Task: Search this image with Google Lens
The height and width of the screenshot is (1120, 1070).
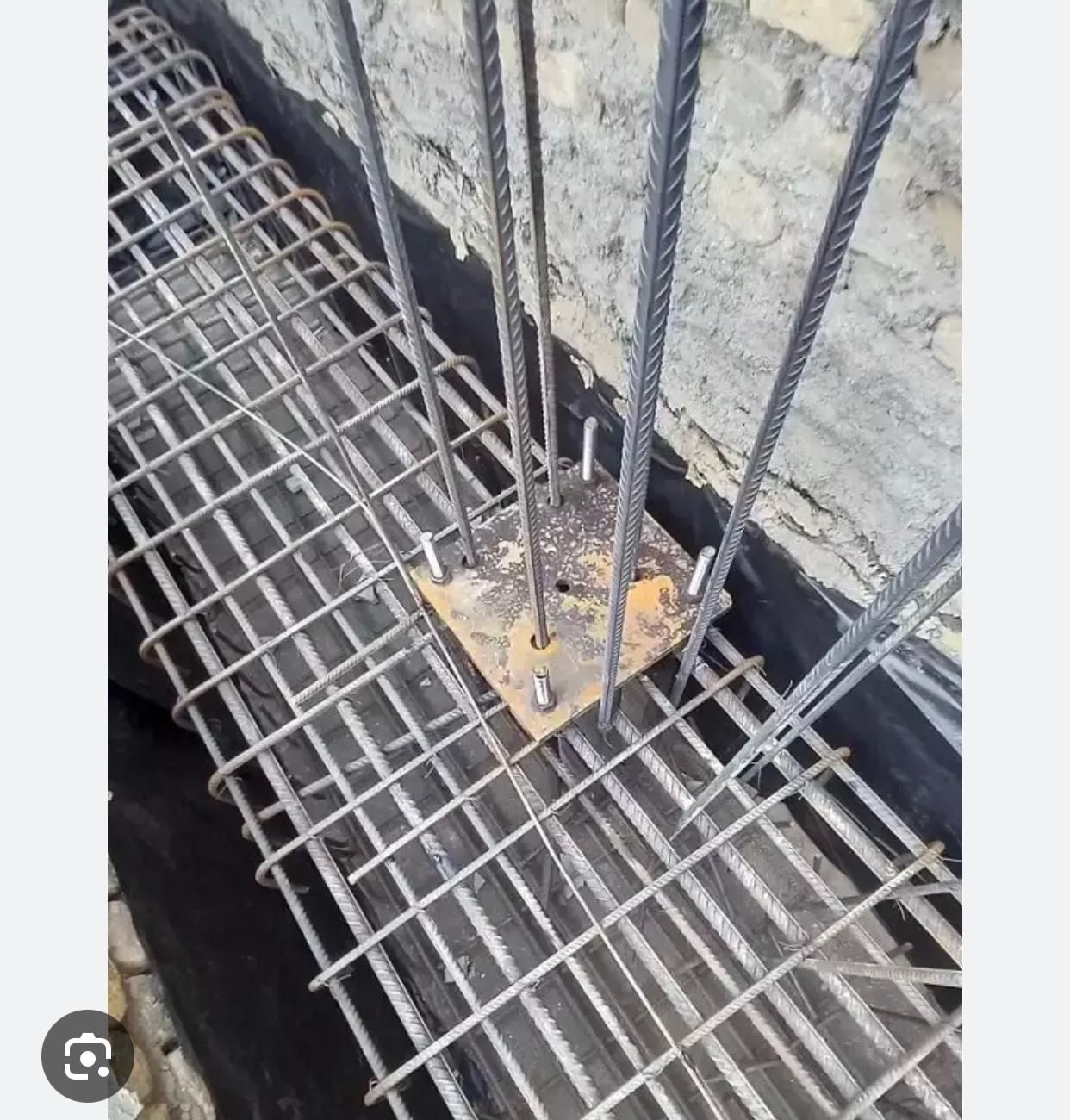Action: click(x=88, y=1056)
